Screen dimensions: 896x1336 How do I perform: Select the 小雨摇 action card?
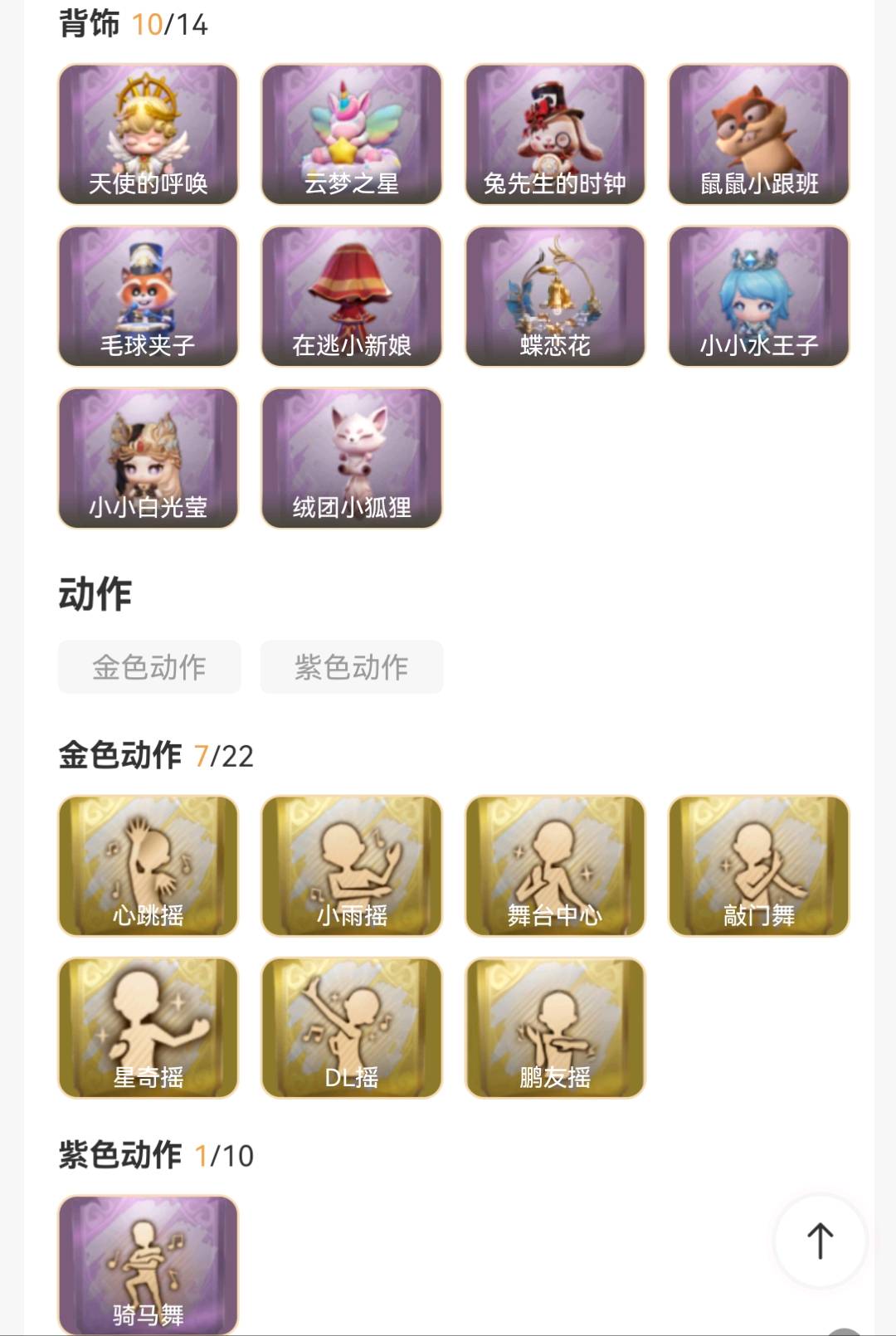pos(352,866)
